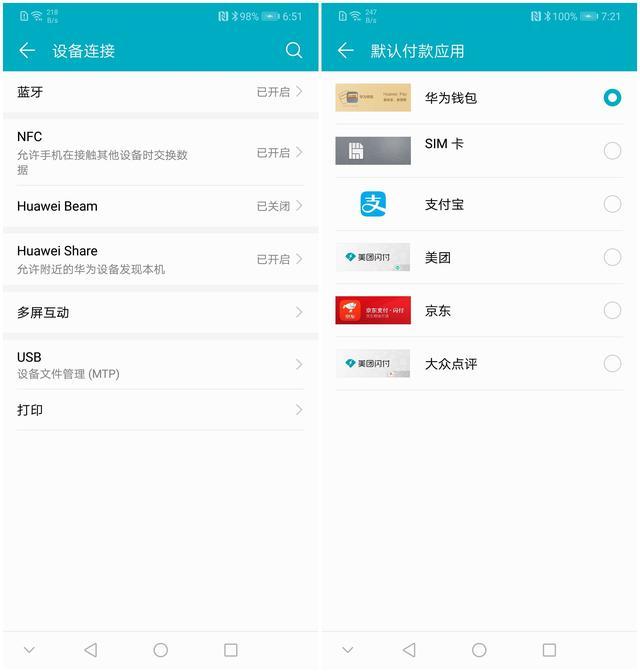Image resolution: width=640 pixels, height=672 pixels.
Task: Open the NFC settings row
Action: coord(160,152)
